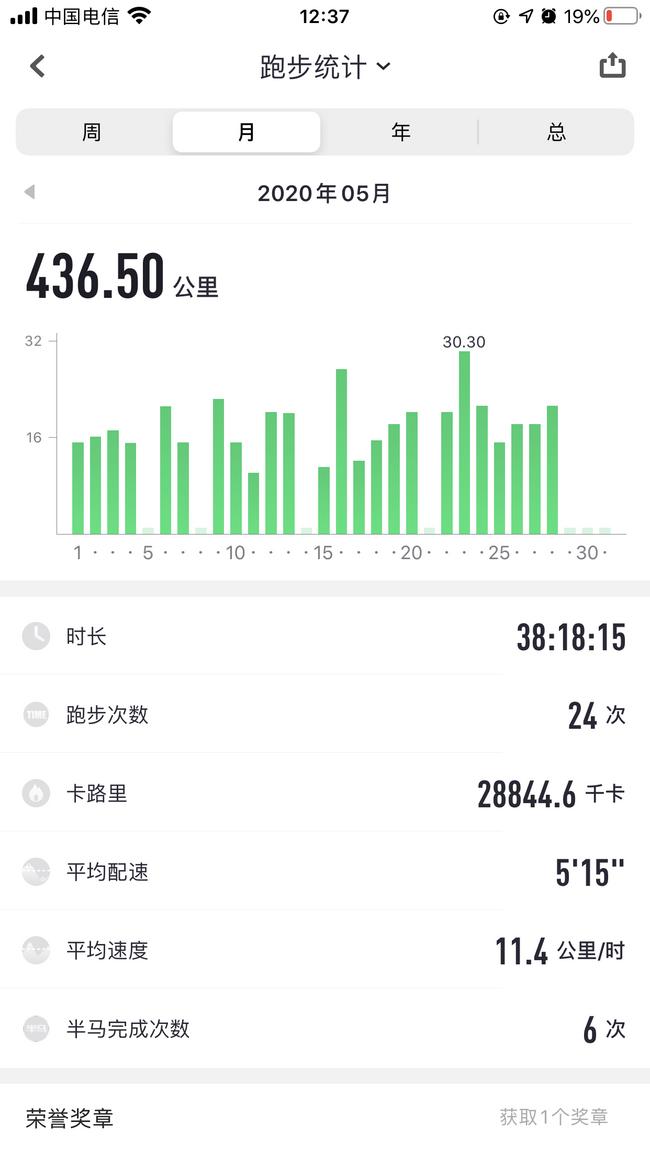Go to the previous month
The height and width of the screenshot is (1156, 650).
click(30, 192)
